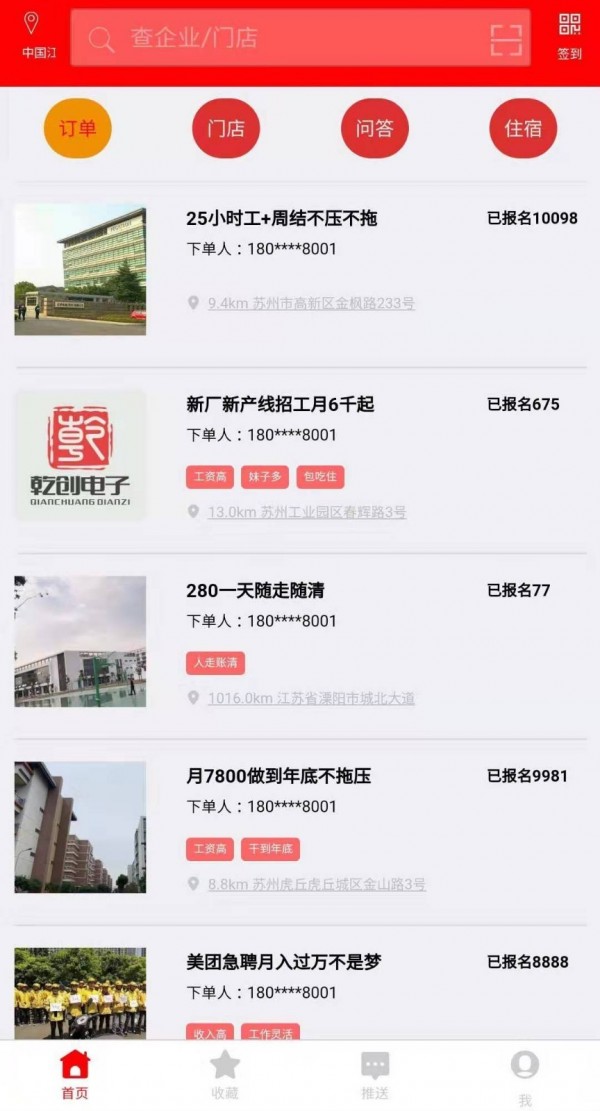
Task: Open the 月7800做到年底不拖压 job listing
Action: click(x=279, y=776)
